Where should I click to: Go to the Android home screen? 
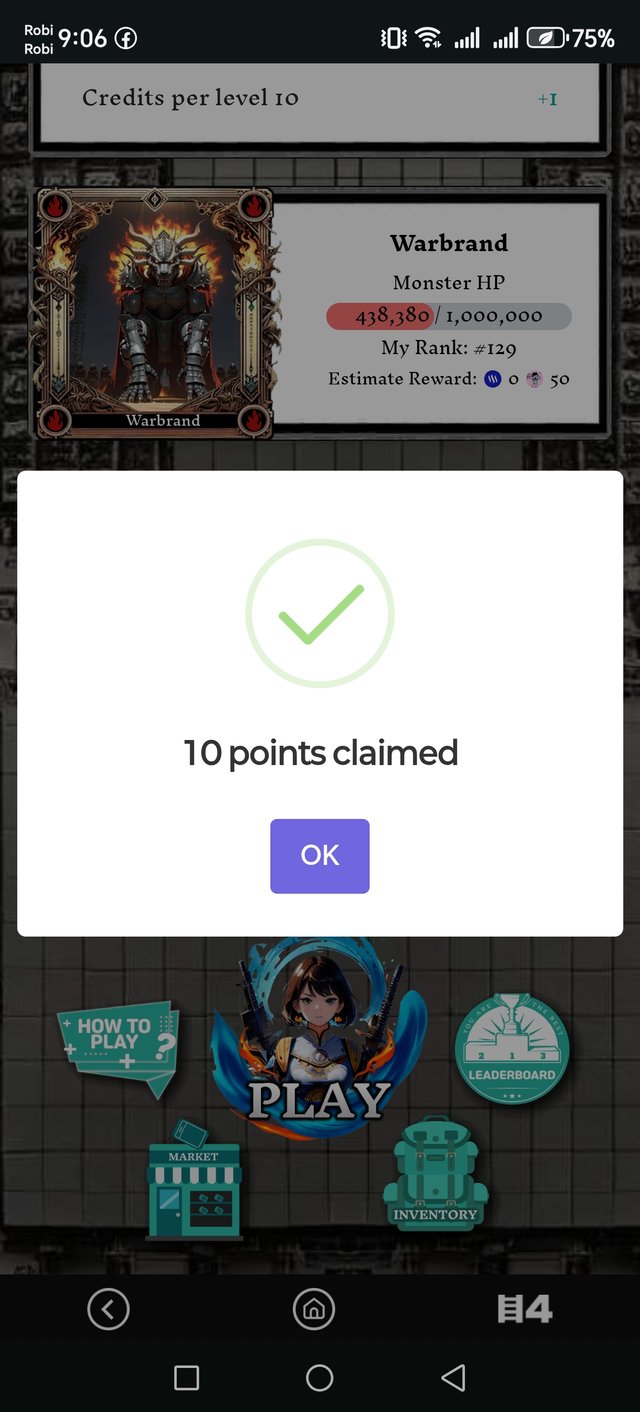(x=319, y=1378)
